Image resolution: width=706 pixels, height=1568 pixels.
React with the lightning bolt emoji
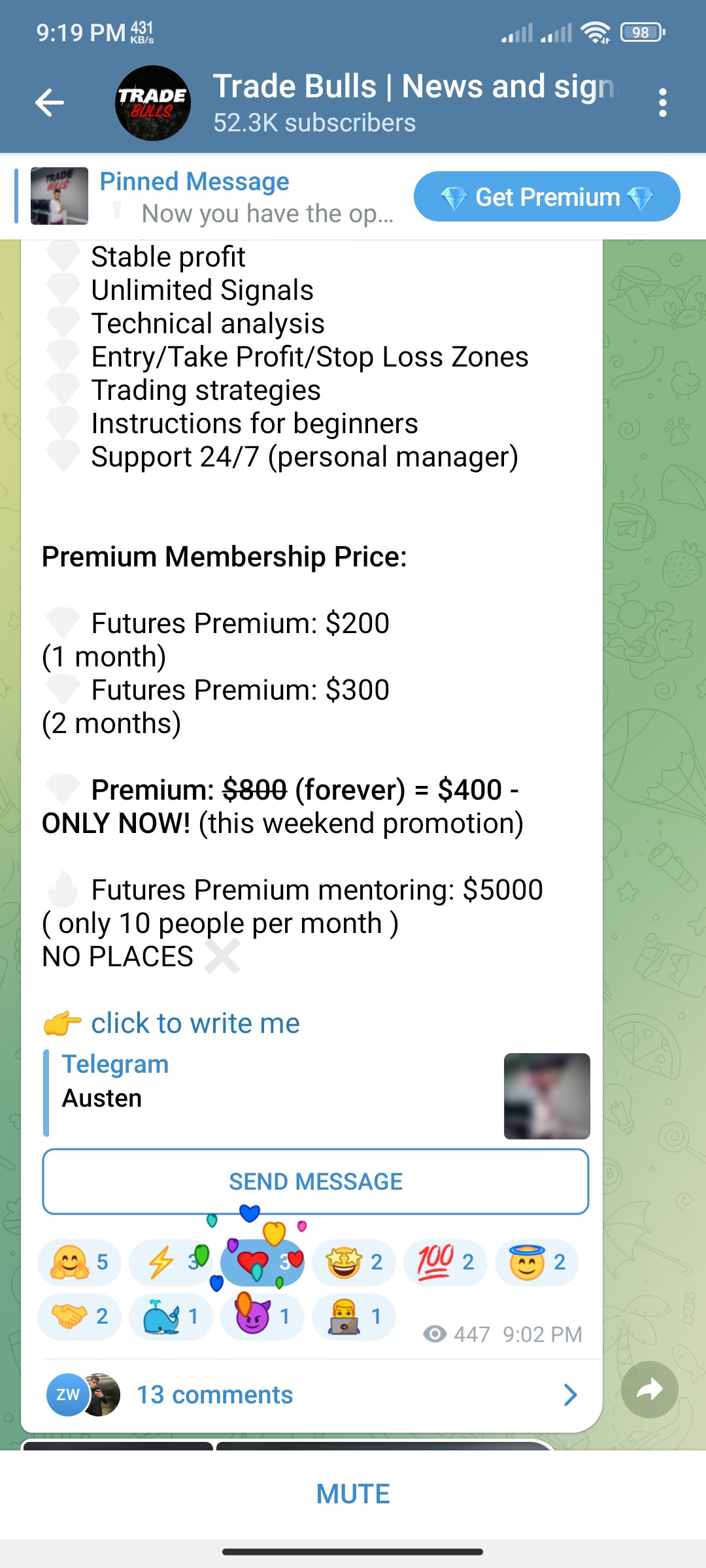tap(170, 1262)
